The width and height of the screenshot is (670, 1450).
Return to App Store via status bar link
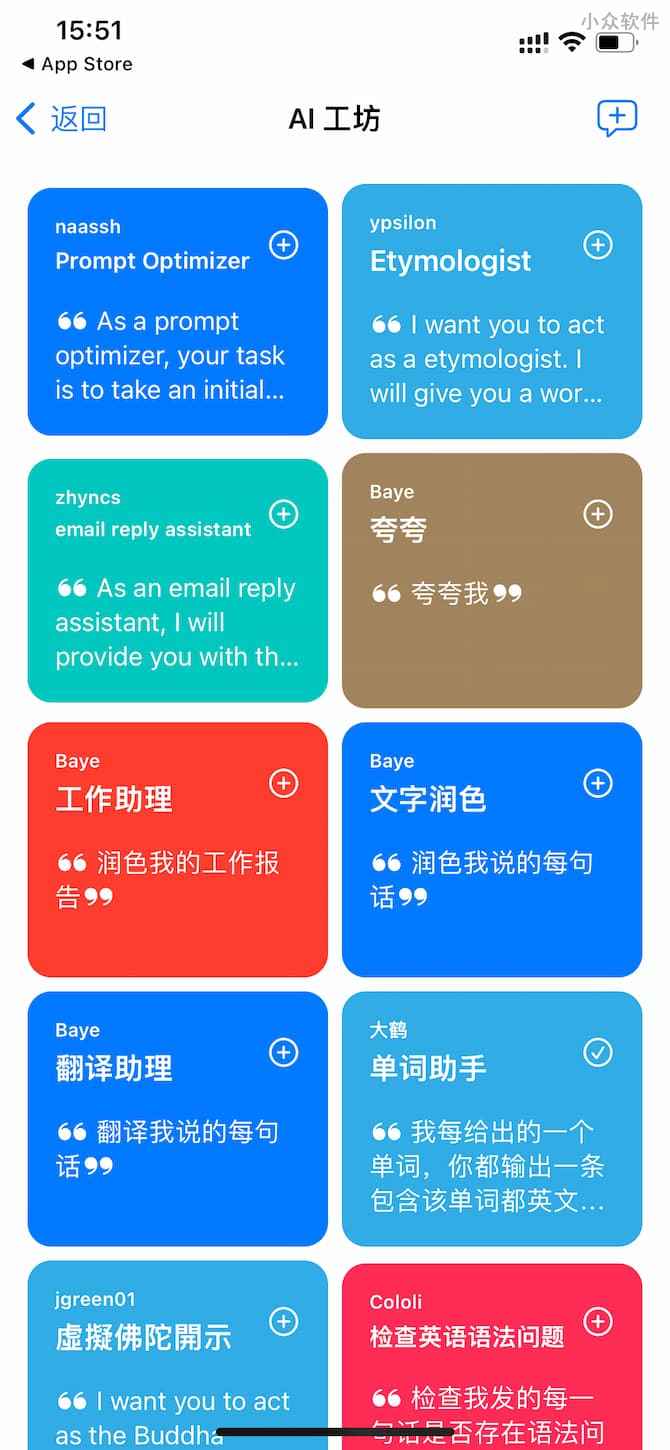click(77, 64)
